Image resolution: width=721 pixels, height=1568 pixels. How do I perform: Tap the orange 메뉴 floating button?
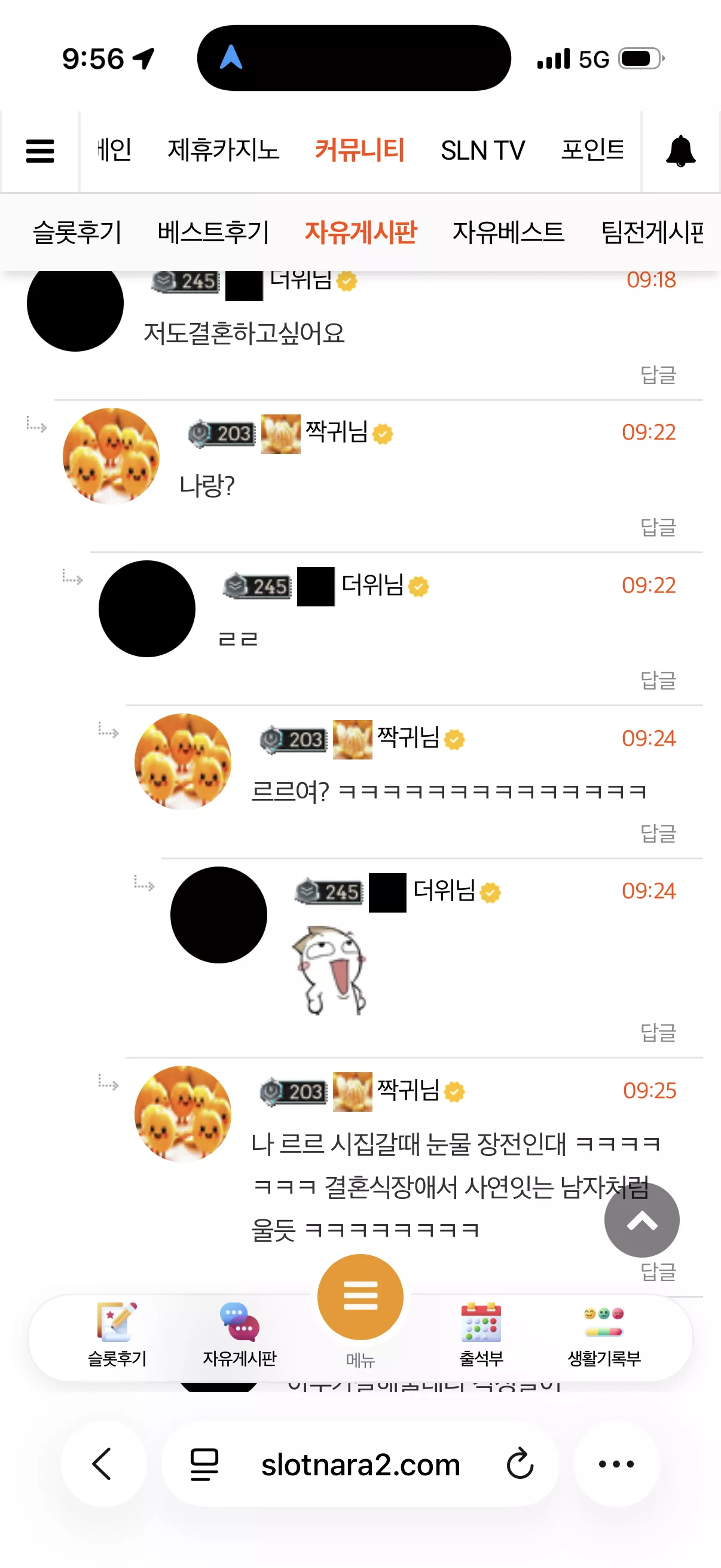pos(360,1297)
